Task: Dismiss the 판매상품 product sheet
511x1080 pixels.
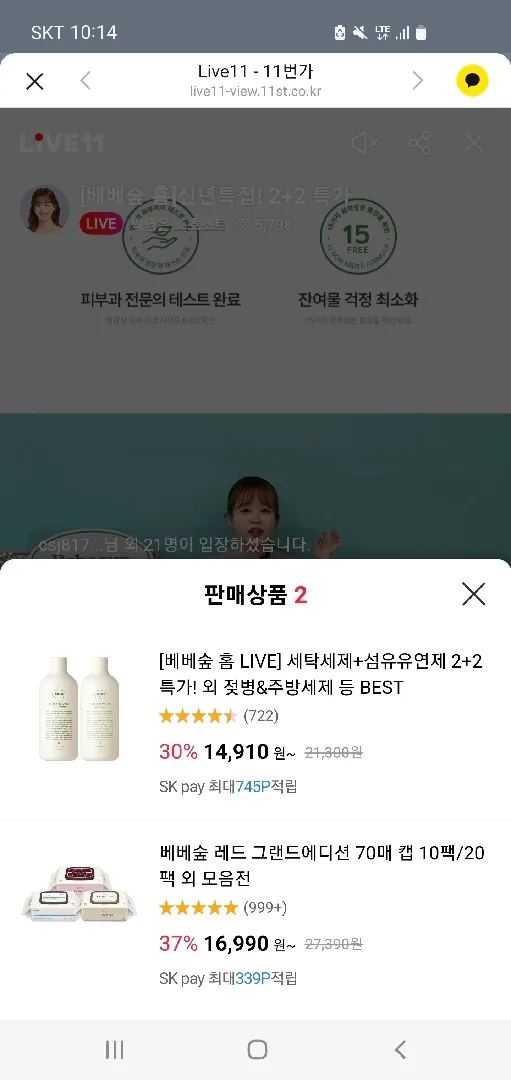Action: (x=473, y=594)
